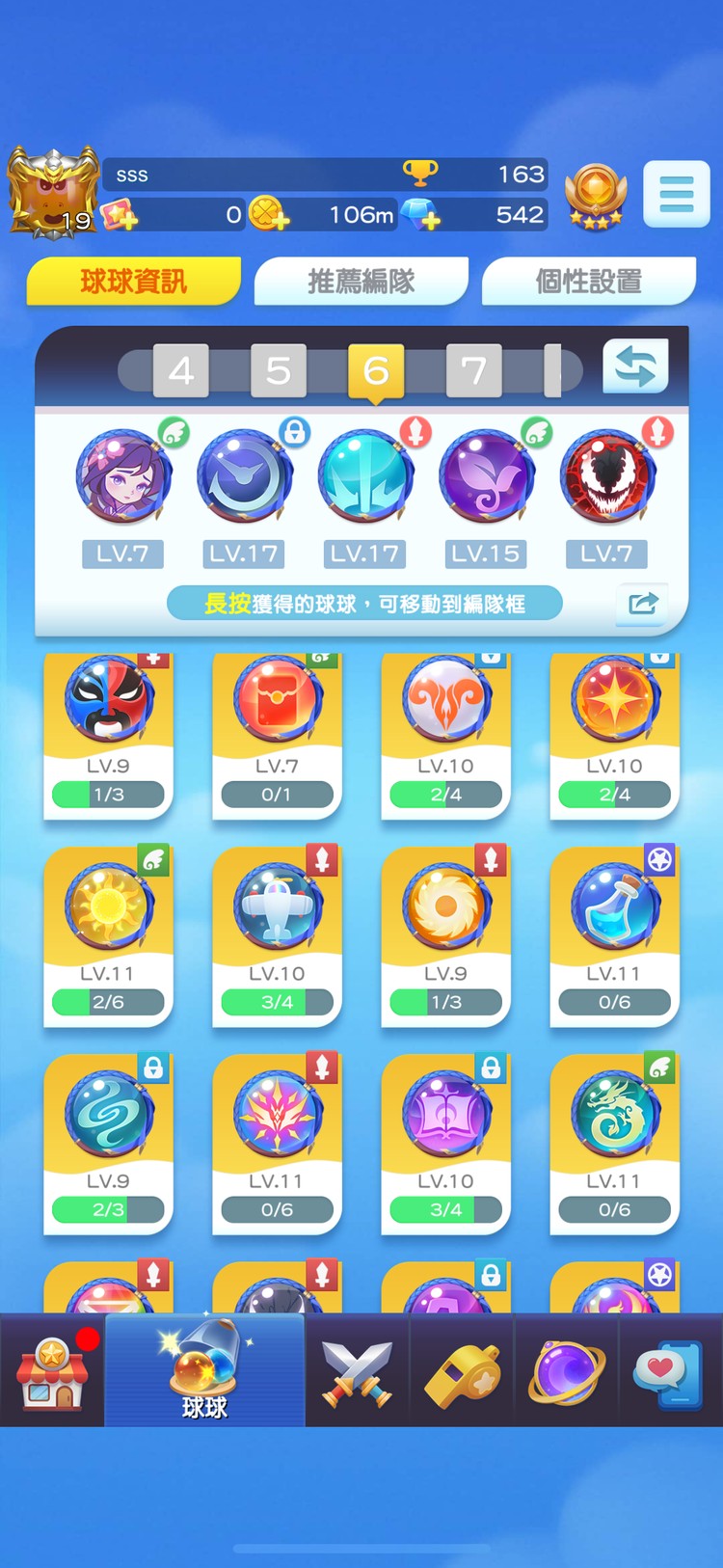
Task: Open the shop tab in bottom bar
Action: [52, 1371]
